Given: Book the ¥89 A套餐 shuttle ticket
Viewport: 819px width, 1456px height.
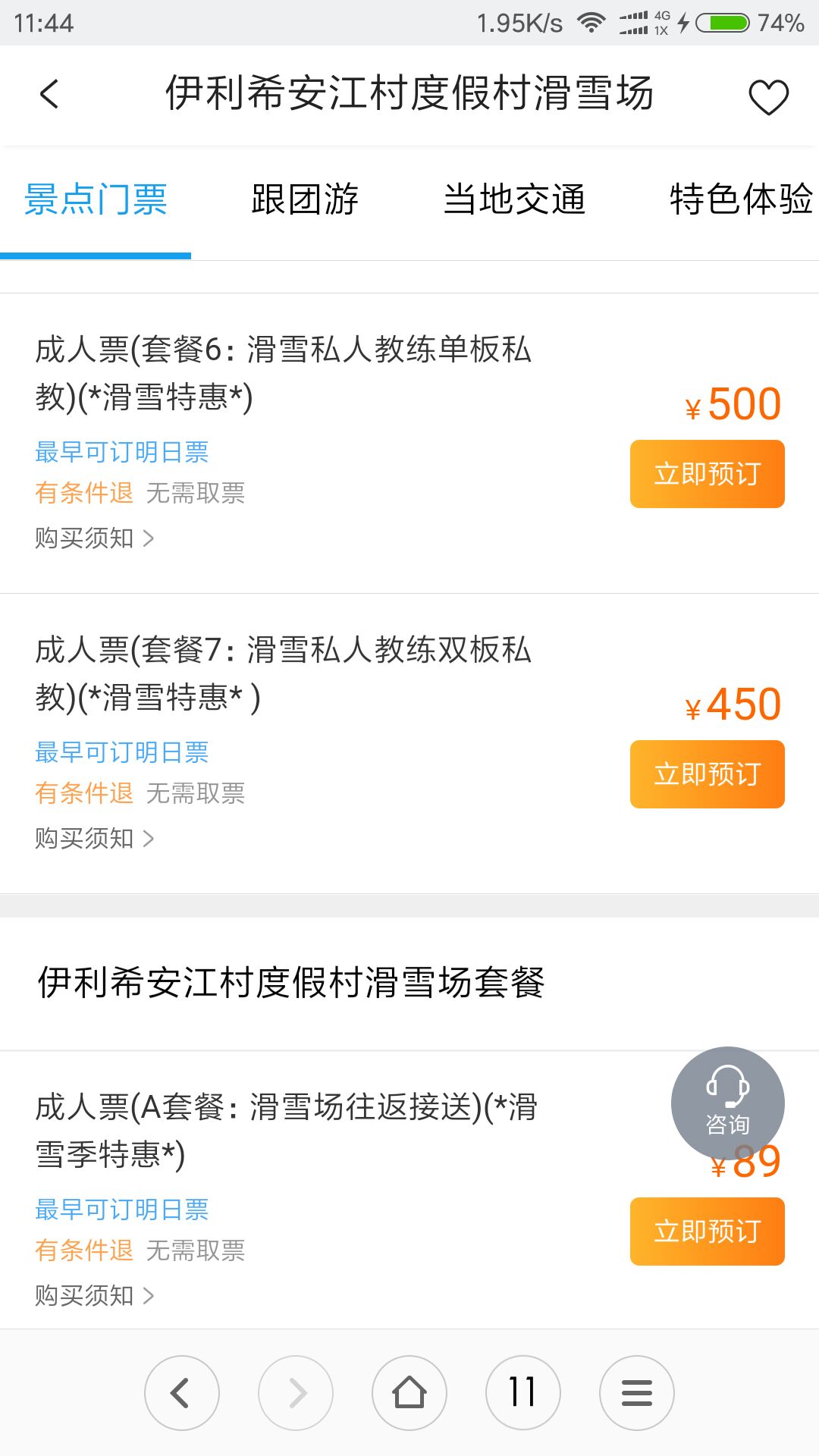Looking at the screenshot, I should pyautogui.click(x=707, y=1232).
